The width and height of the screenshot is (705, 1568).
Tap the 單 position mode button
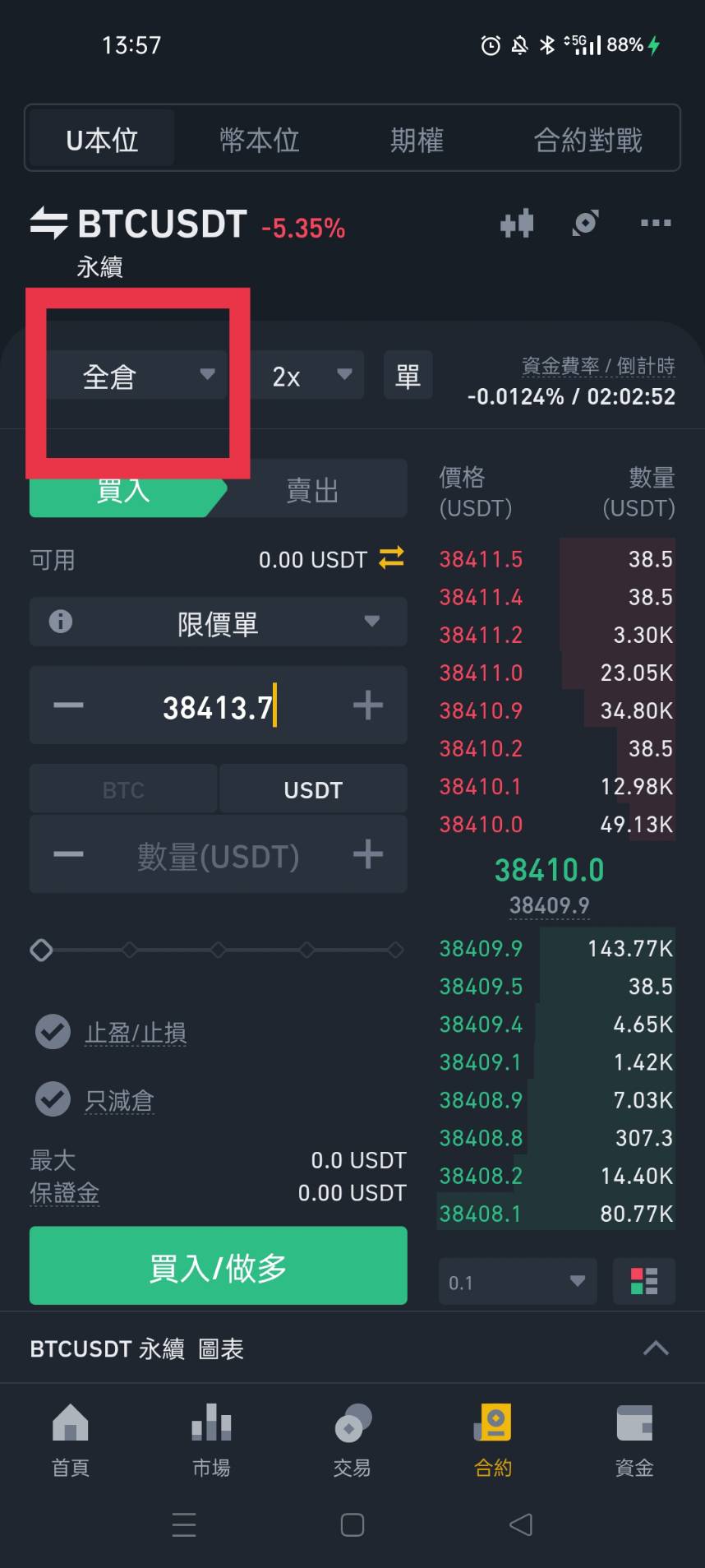[x=408, y=377]
